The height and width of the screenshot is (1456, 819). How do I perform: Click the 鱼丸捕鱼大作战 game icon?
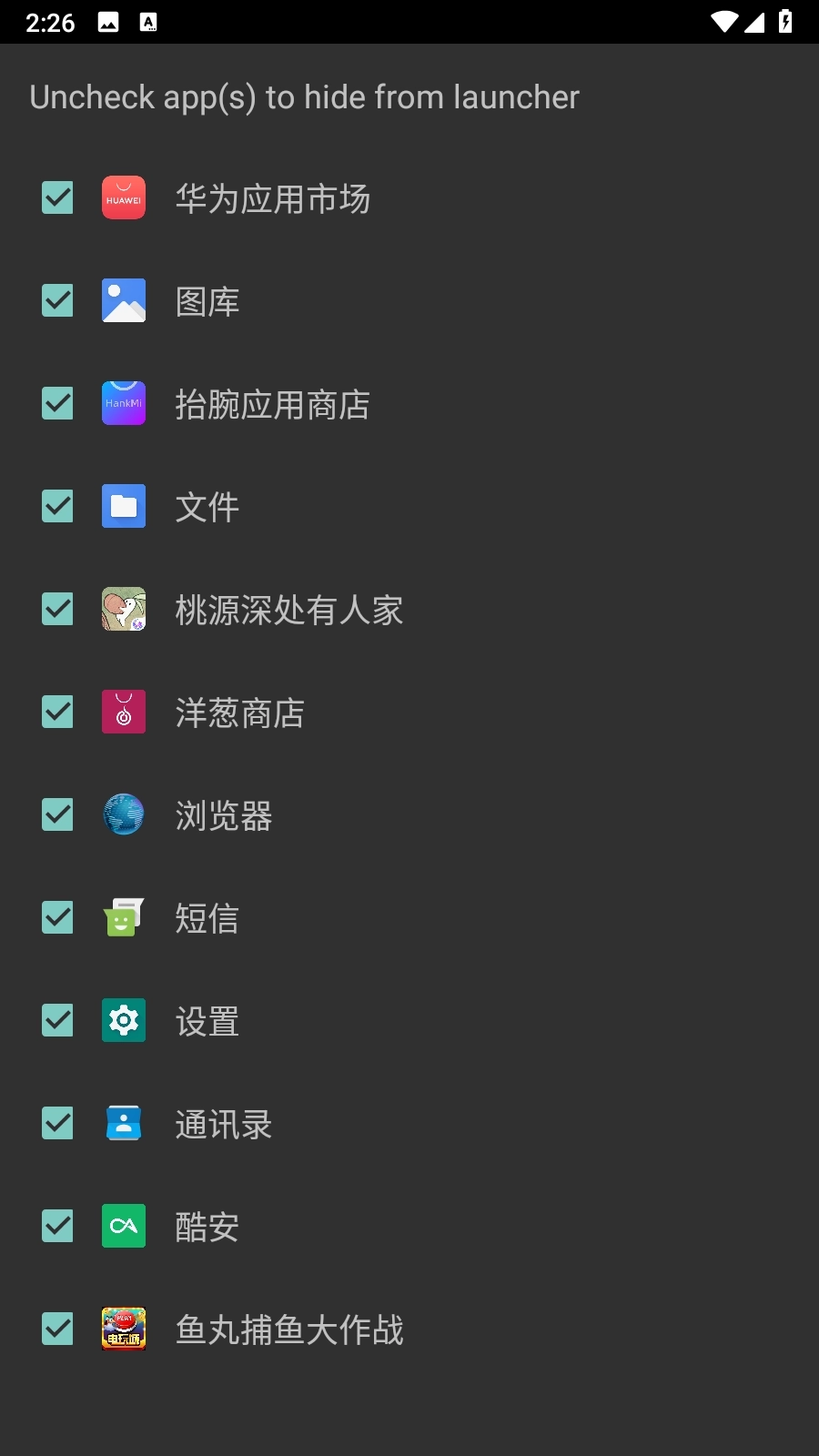pos(124,1329)
